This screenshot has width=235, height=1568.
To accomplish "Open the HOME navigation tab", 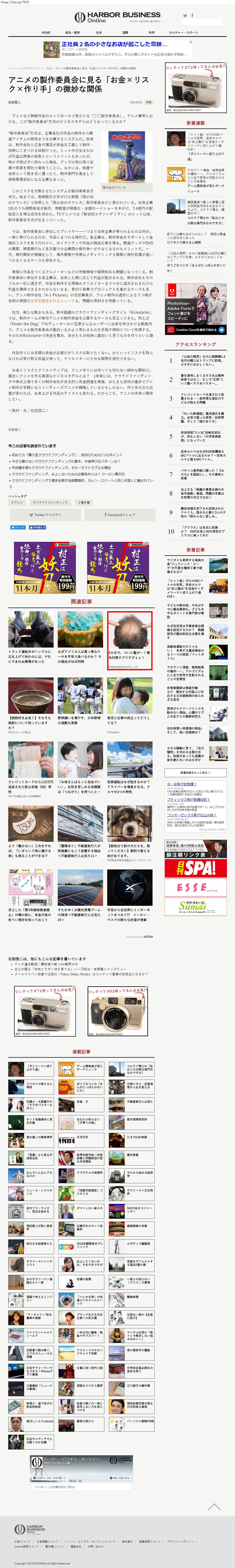I will 46,32.
